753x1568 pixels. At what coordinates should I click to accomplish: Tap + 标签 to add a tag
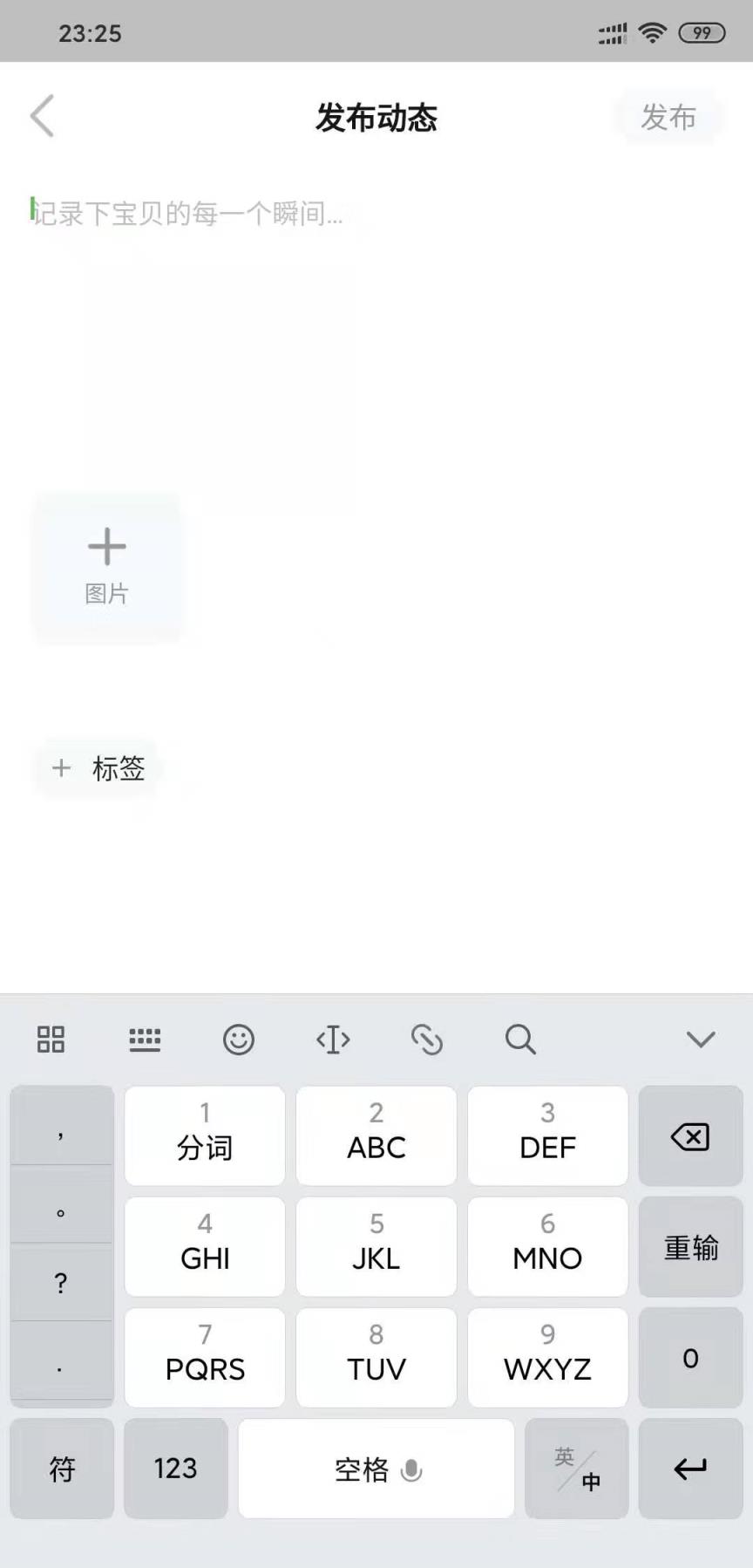pos(96,768)
